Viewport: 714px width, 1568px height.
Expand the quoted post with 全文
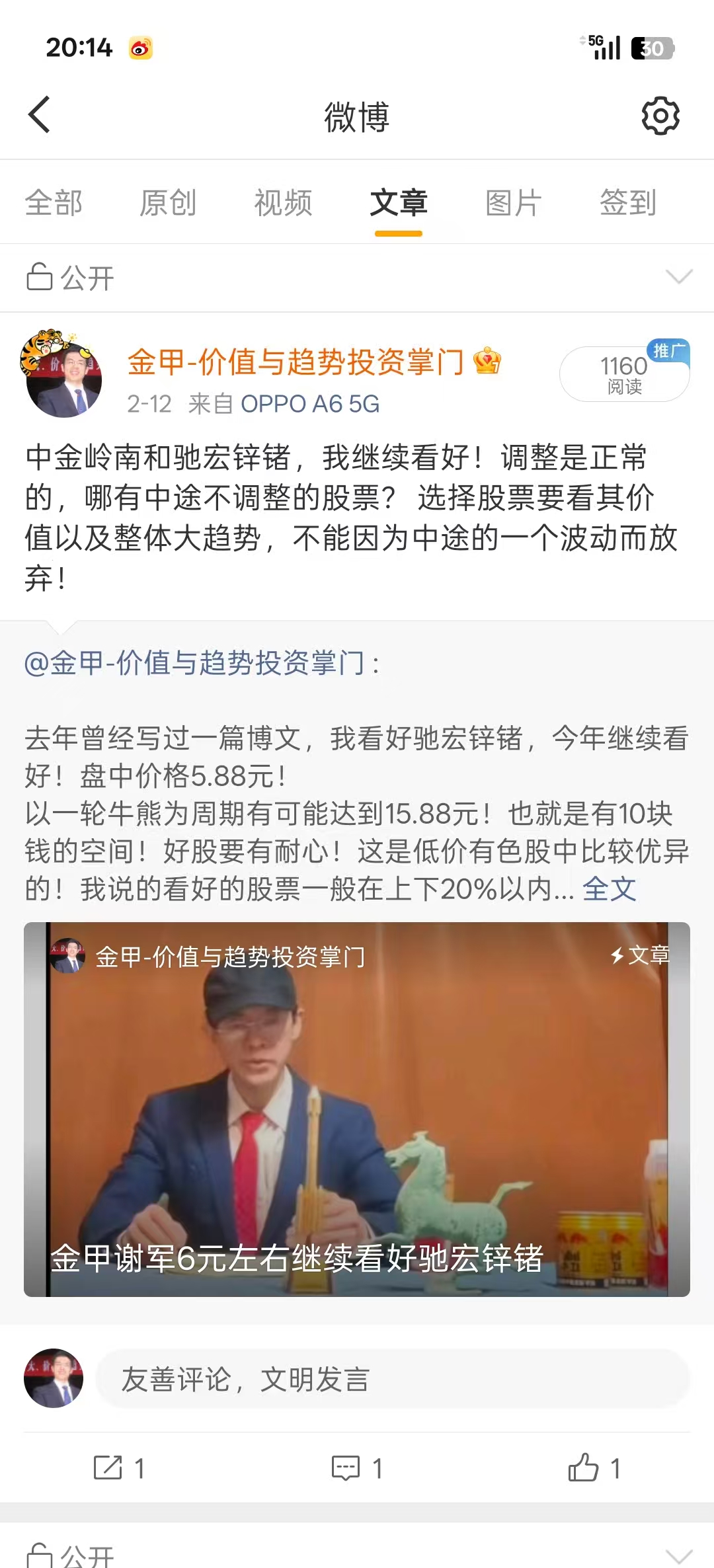pos(609,889)
